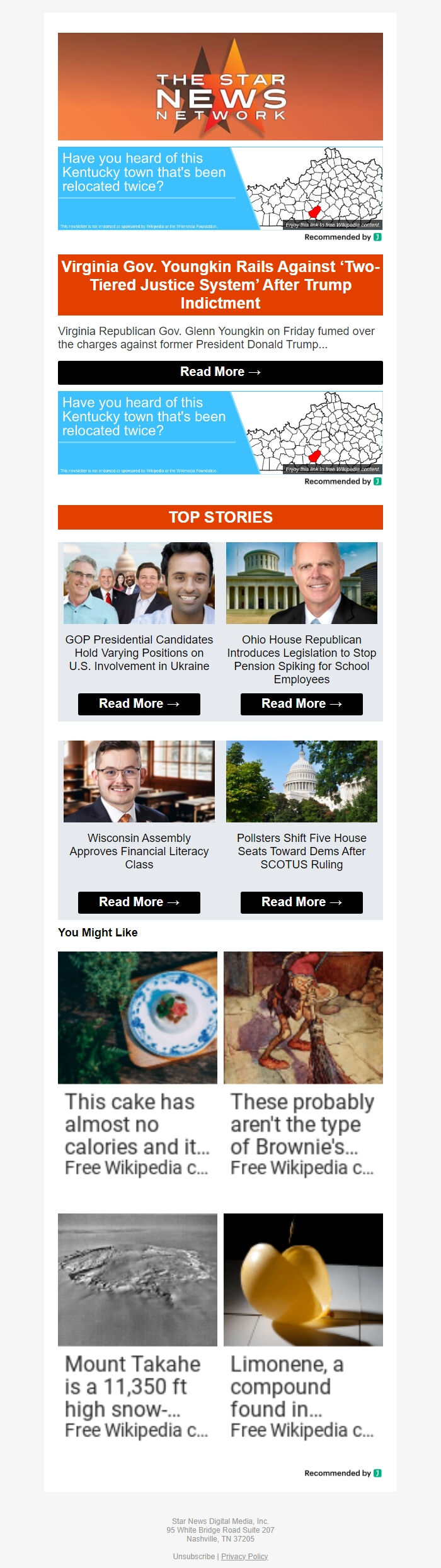Image resolution: width=441 pixels, height=1568 pixels.
Task: Open the GOP Presidential Candidates story image
Action: coord(139,583)
